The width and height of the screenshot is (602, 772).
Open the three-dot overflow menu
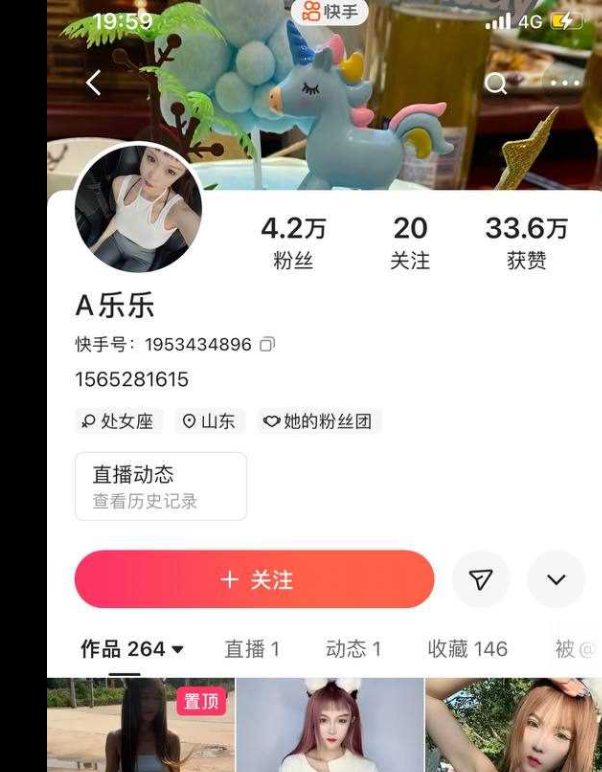click(564, 83)
